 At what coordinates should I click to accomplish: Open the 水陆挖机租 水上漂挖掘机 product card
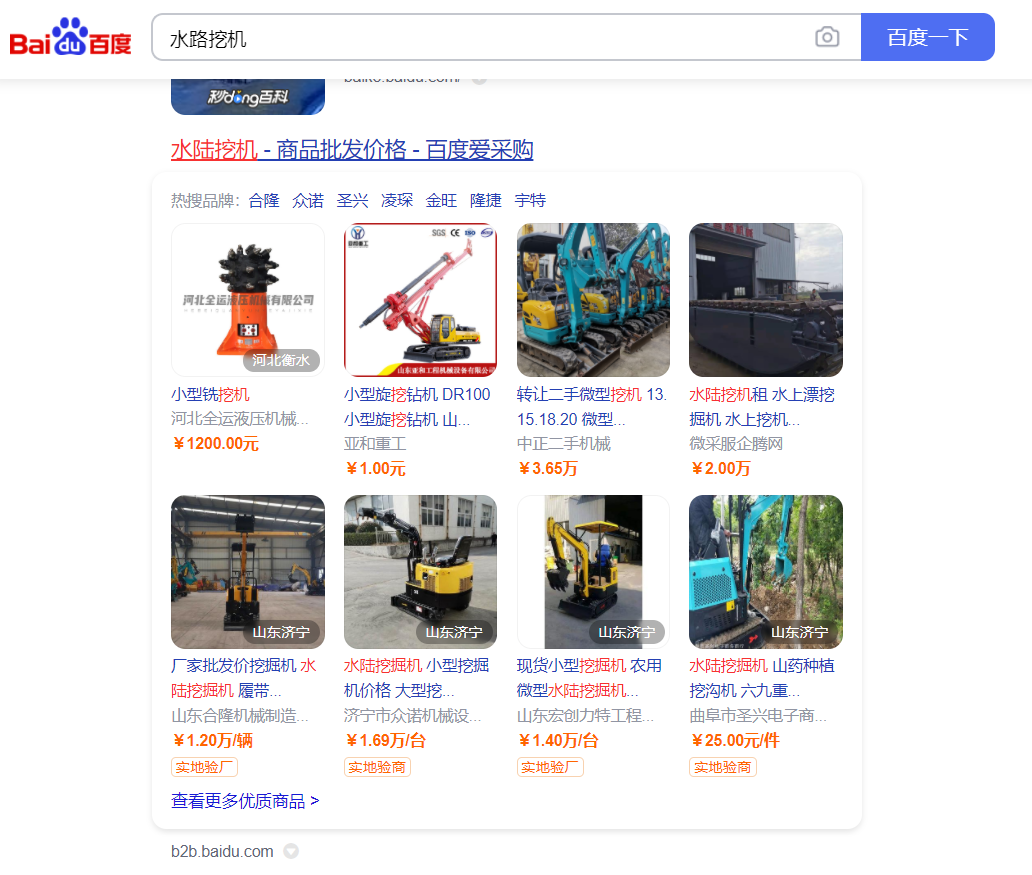(766, 300)
